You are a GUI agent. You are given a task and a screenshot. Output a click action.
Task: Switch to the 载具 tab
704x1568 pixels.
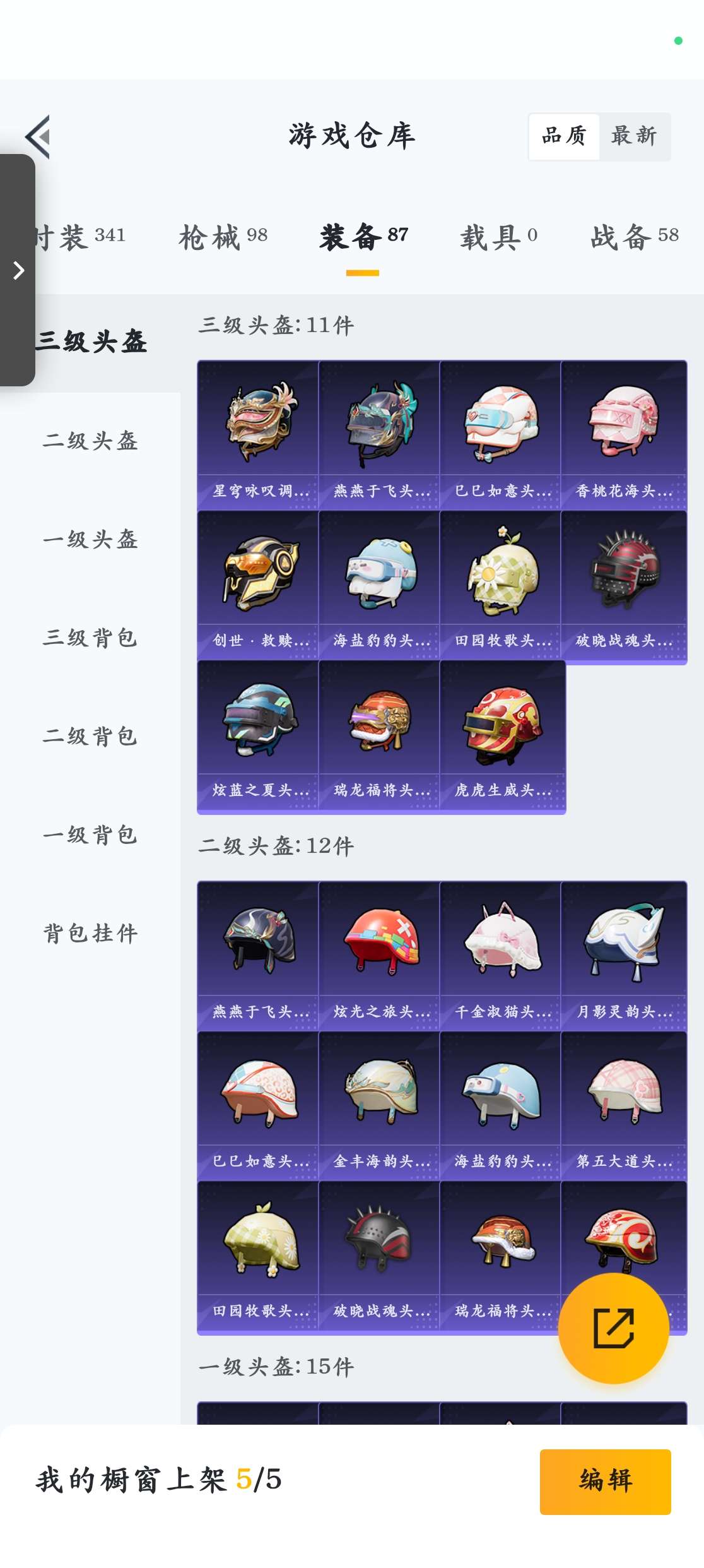(498, 237)
